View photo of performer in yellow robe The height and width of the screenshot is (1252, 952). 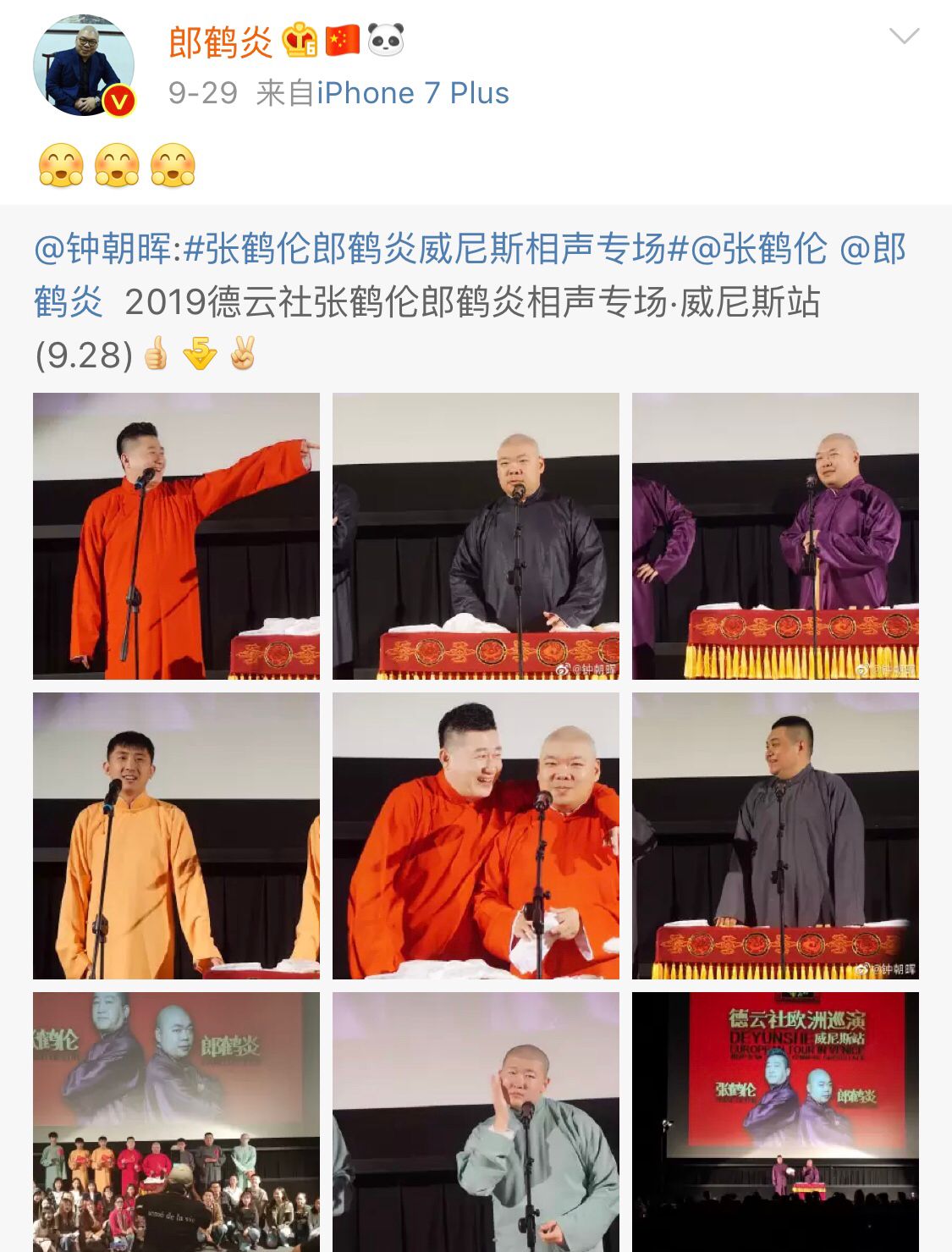[176, 836]
